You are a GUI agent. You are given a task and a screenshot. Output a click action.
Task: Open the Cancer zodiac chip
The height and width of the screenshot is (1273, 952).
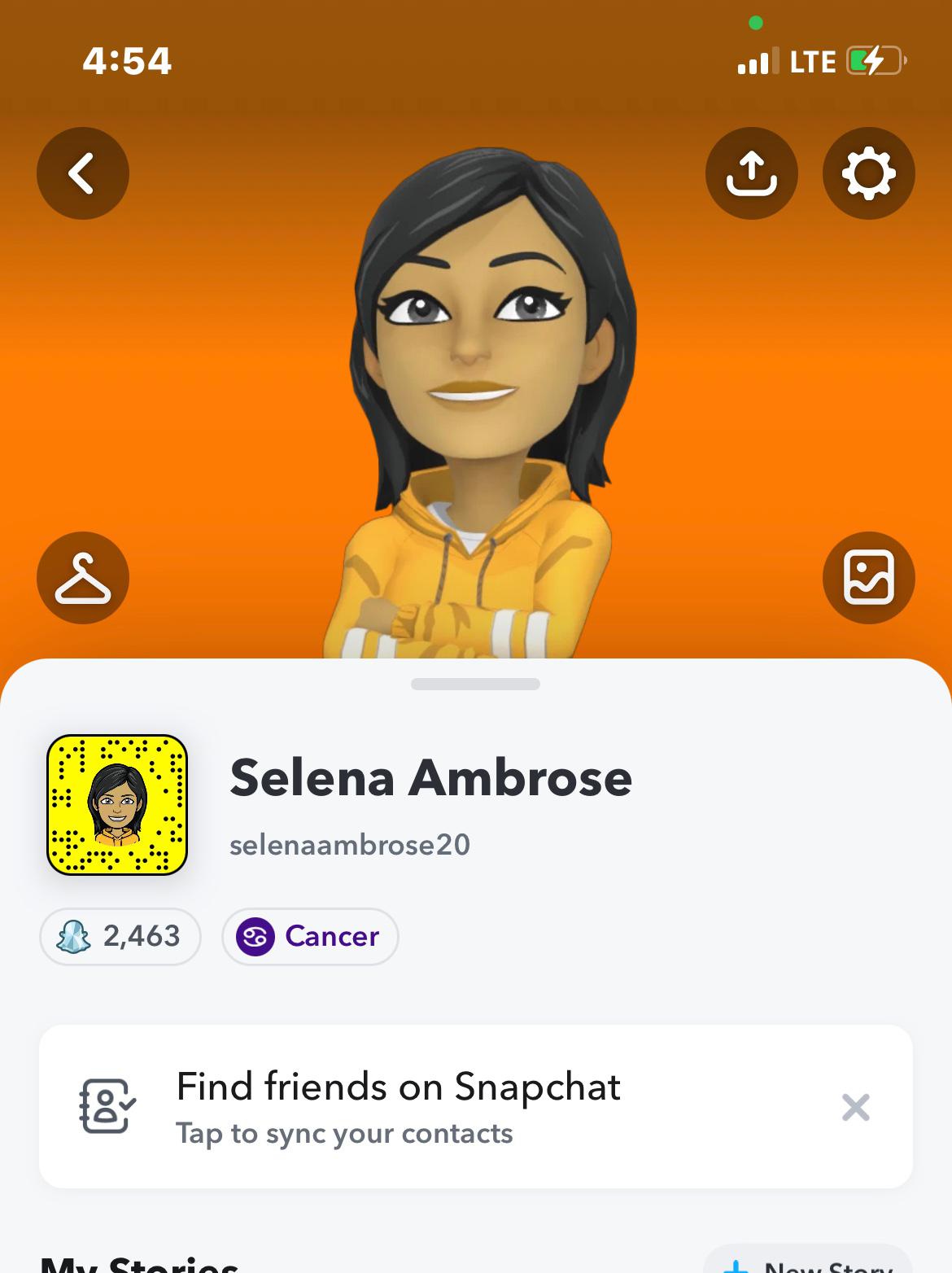310,937
